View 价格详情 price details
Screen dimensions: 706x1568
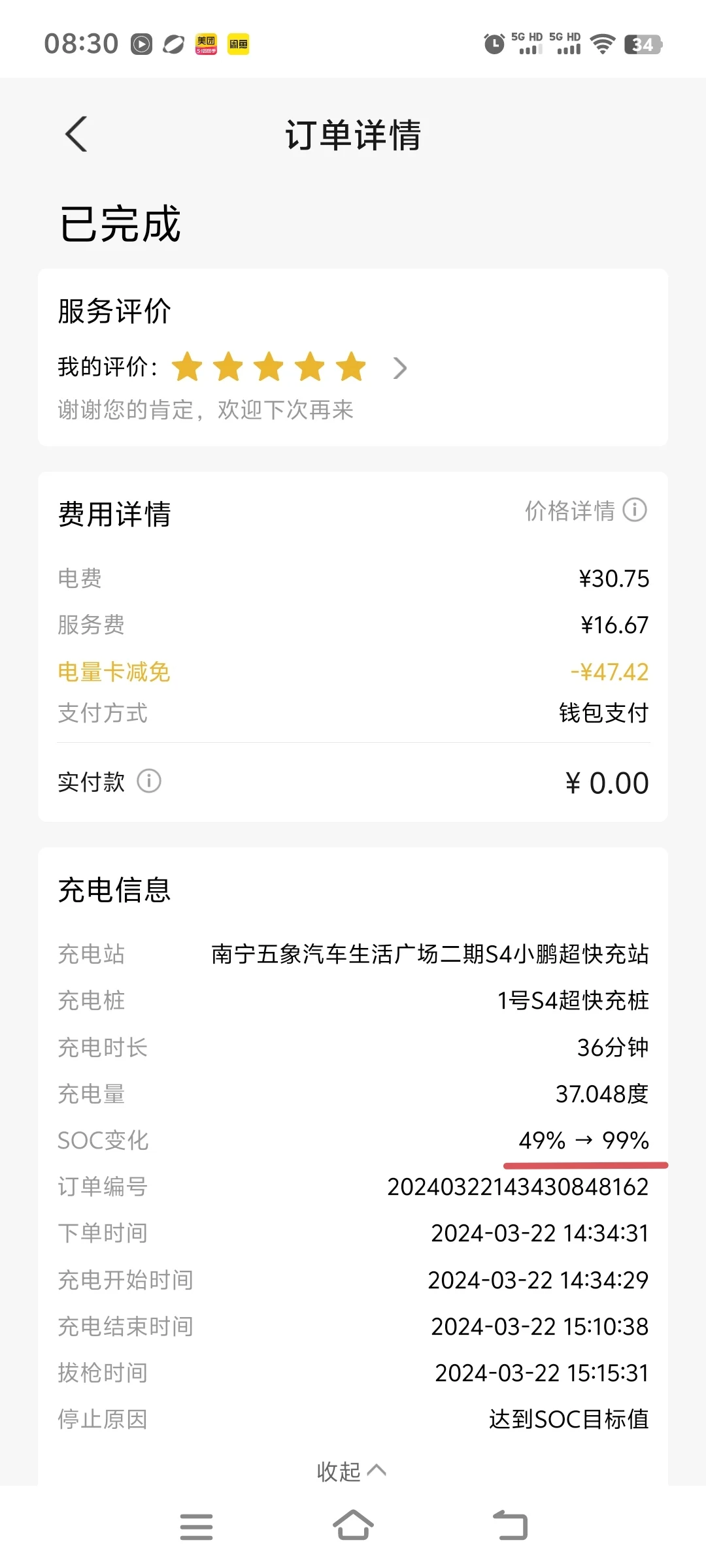[x=586, y=511]
